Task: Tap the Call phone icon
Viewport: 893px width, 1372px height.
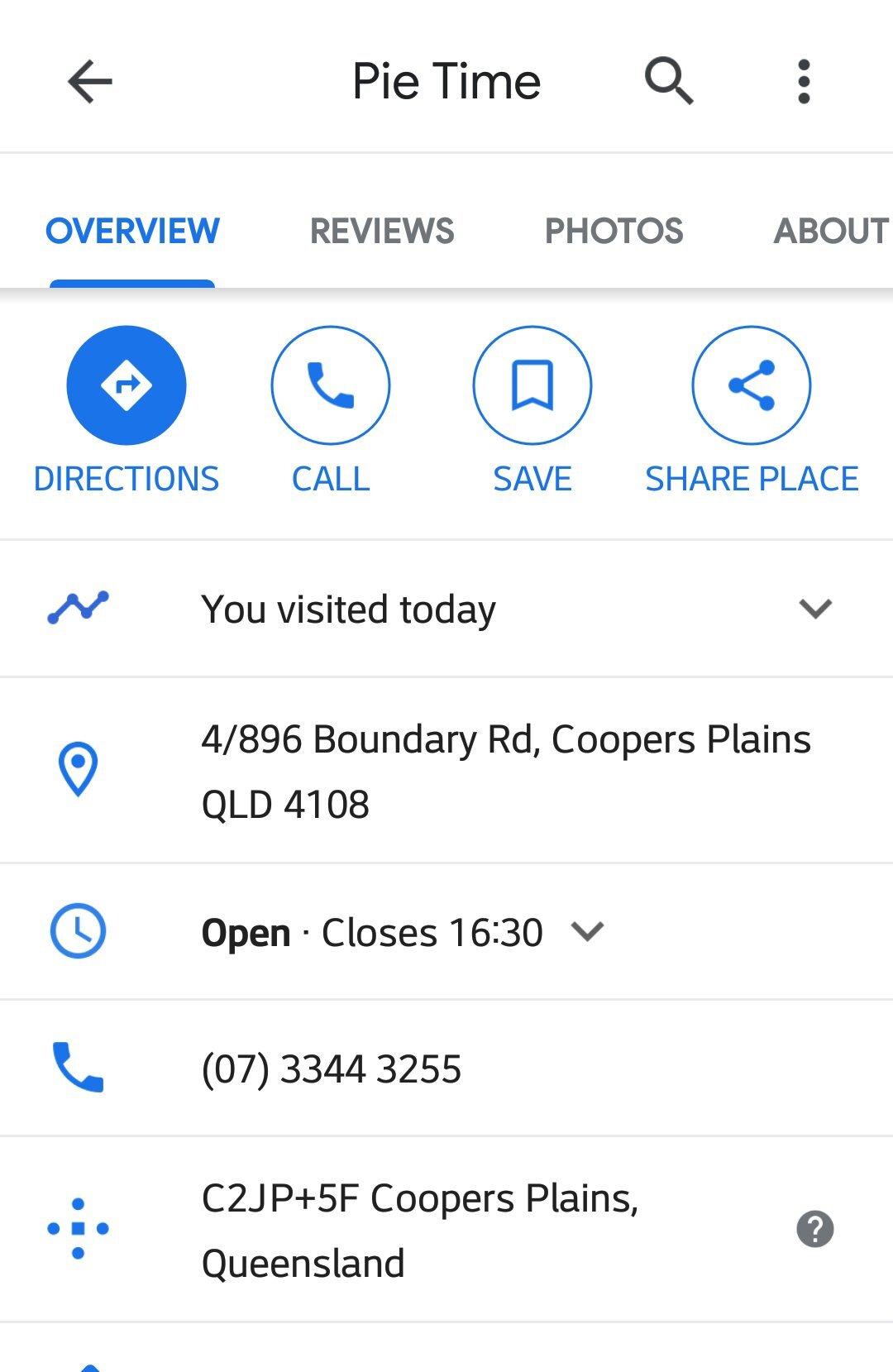Action: 331,385
